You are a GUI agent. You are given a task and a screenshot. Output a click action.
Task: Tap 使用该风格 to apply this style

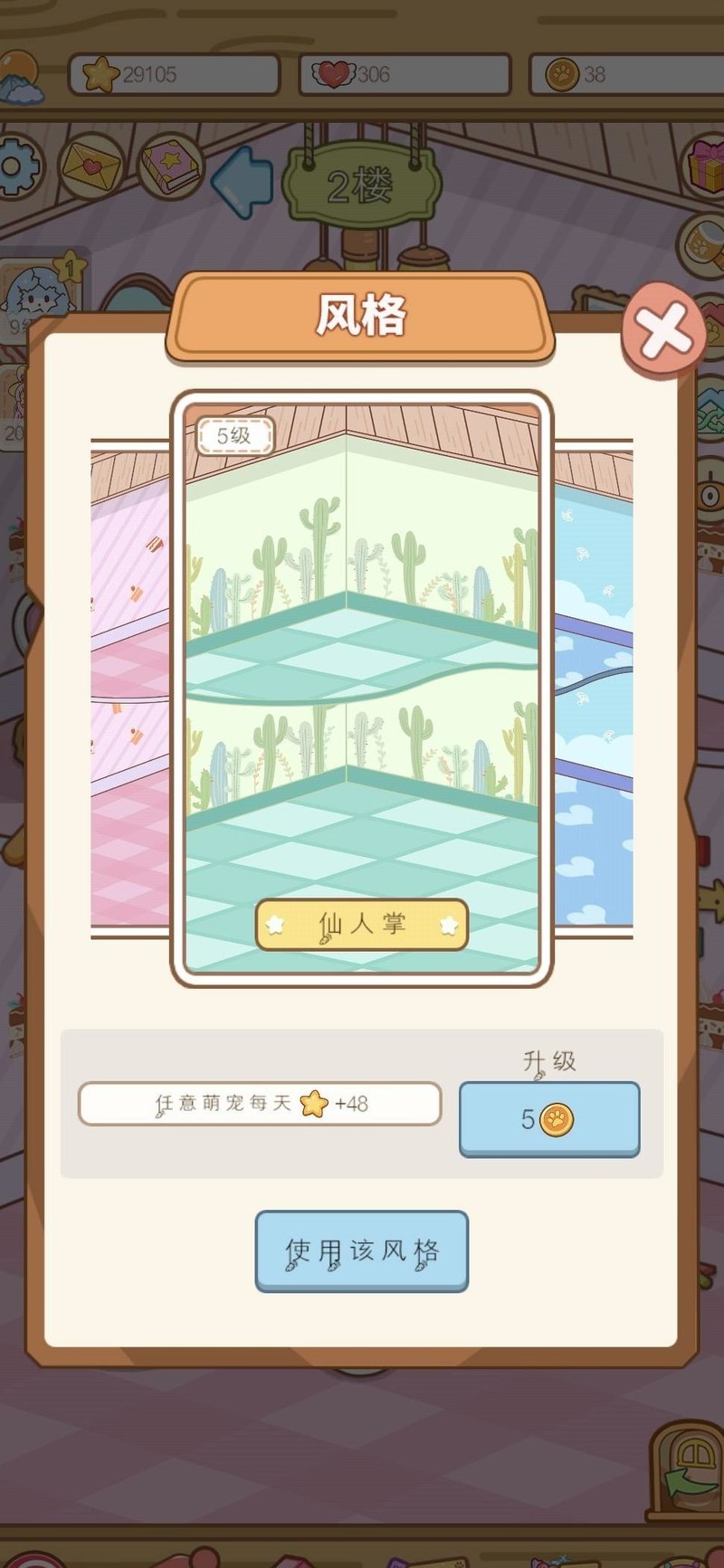(361, 1250)
